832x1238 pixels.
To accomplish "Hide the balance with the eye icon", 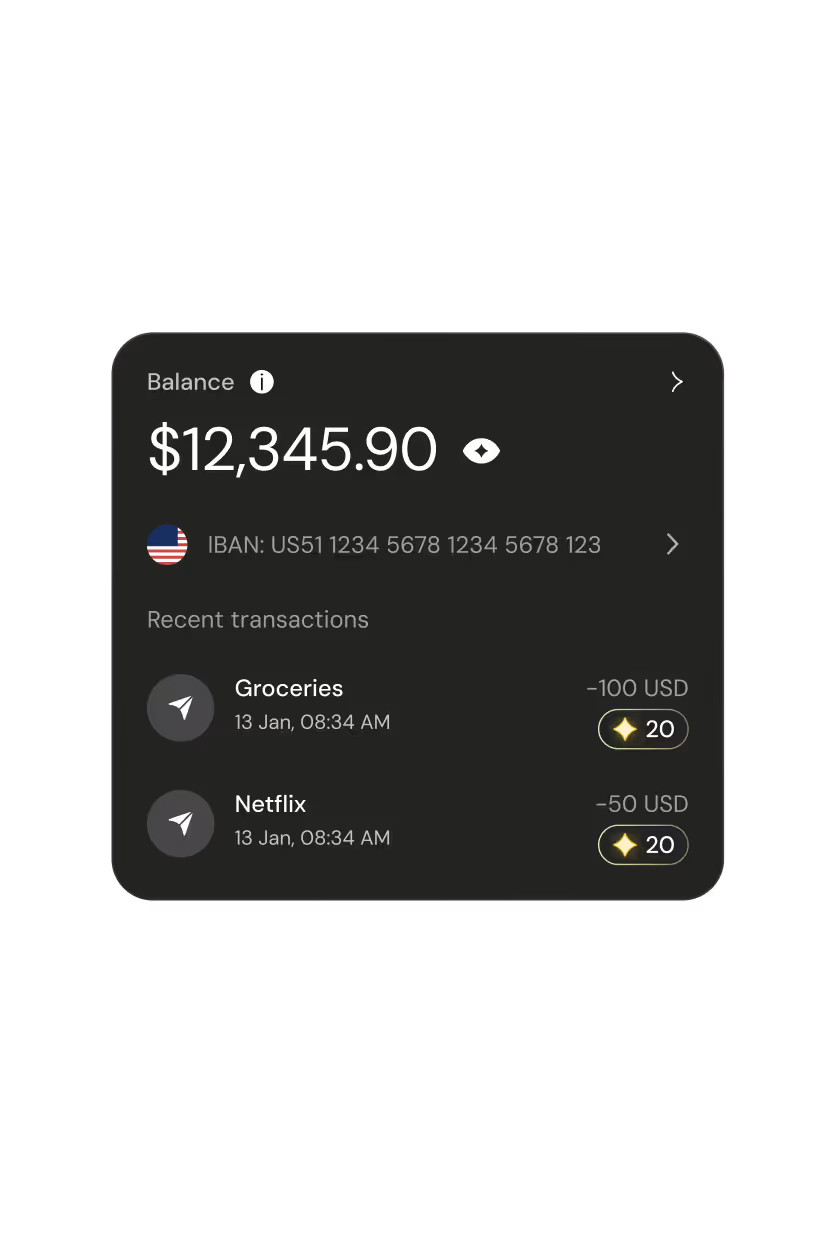I will pos(481,452).
